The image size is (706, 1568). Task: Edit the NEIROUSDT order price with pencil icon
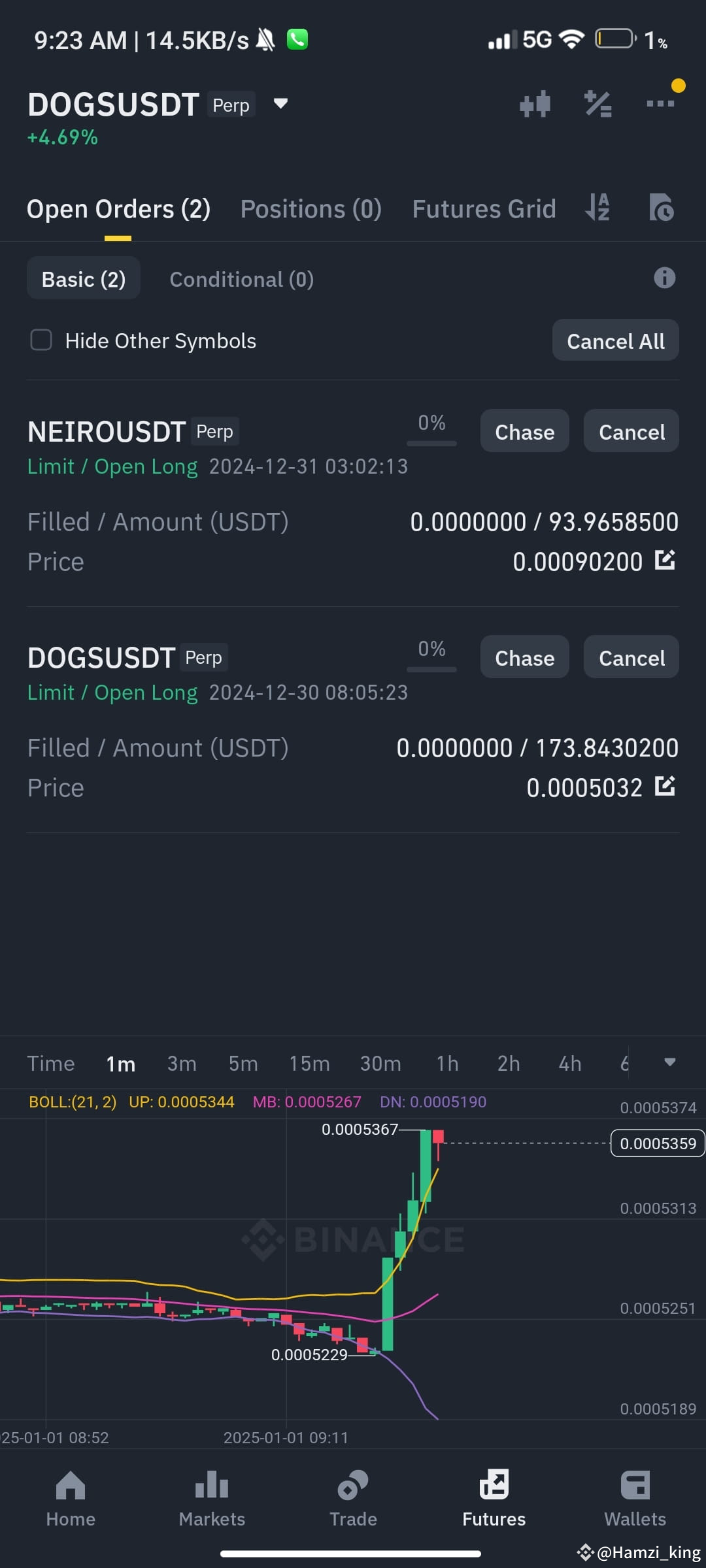tap(665, 561)
